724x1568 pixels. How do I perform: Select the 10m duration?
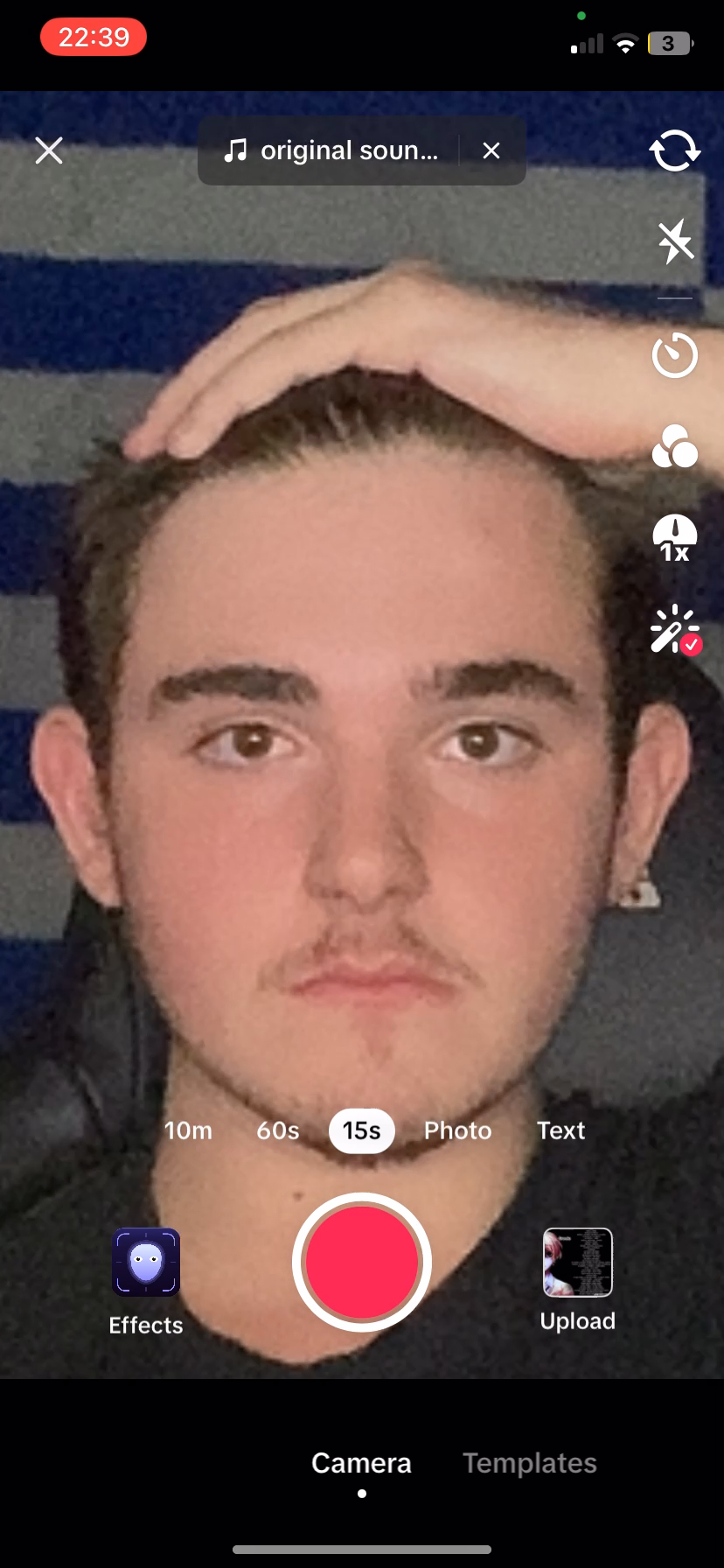tap(188, 1130)
